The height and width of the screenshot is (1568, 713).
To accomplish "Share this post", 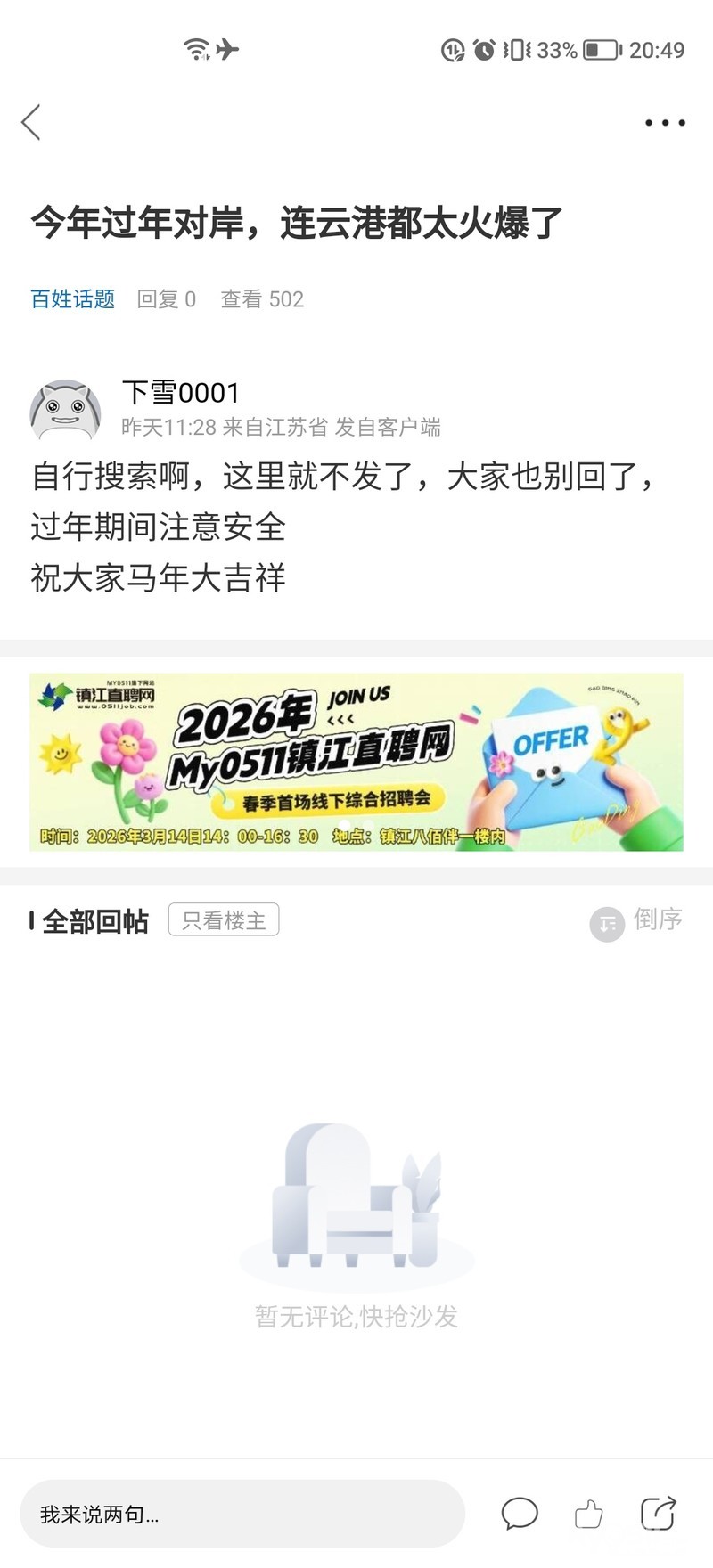I will click(659, 1514).
